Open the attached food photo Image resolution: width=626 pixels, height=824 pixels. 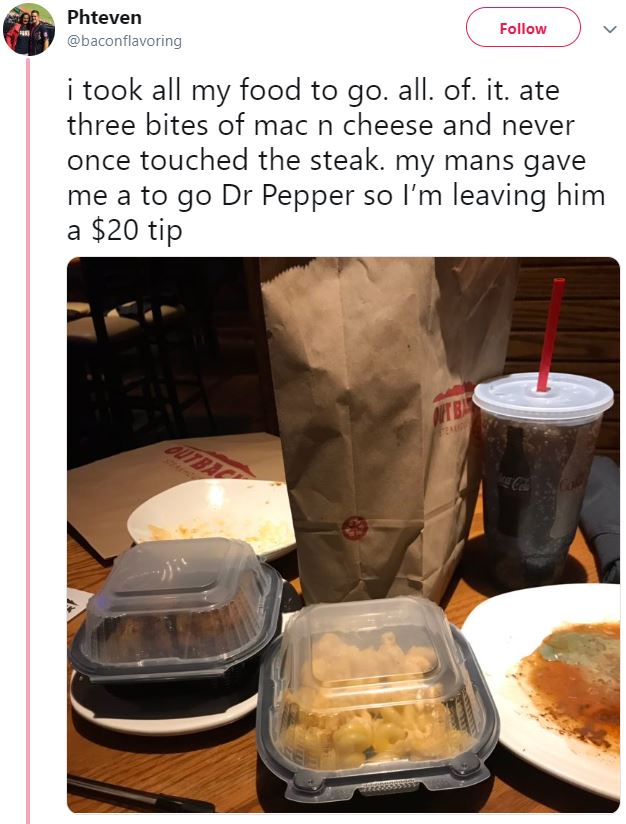tap(343, 535)
